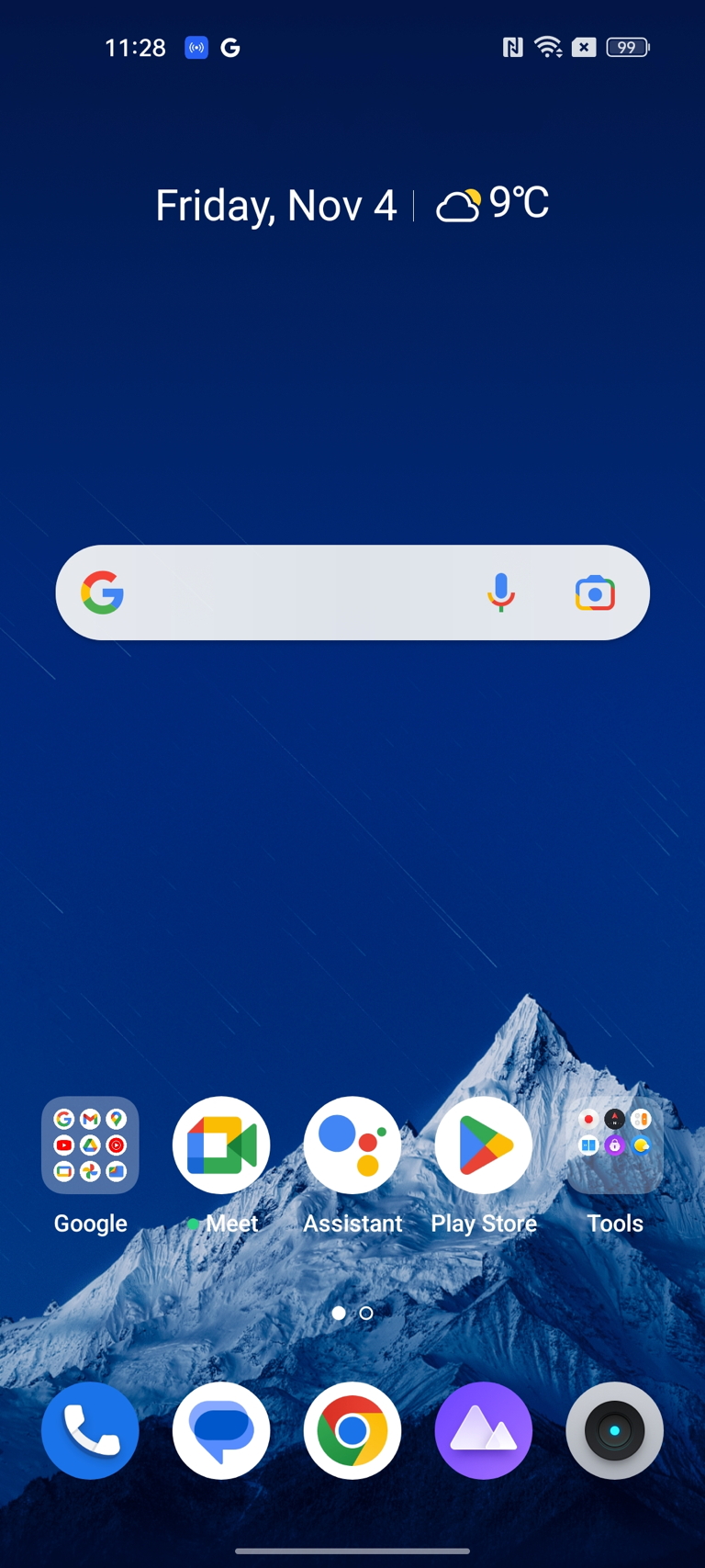The height and width of the screenshot is (1568, 705).
Task: Launch the Meet app
Action: click(221, 1145)
